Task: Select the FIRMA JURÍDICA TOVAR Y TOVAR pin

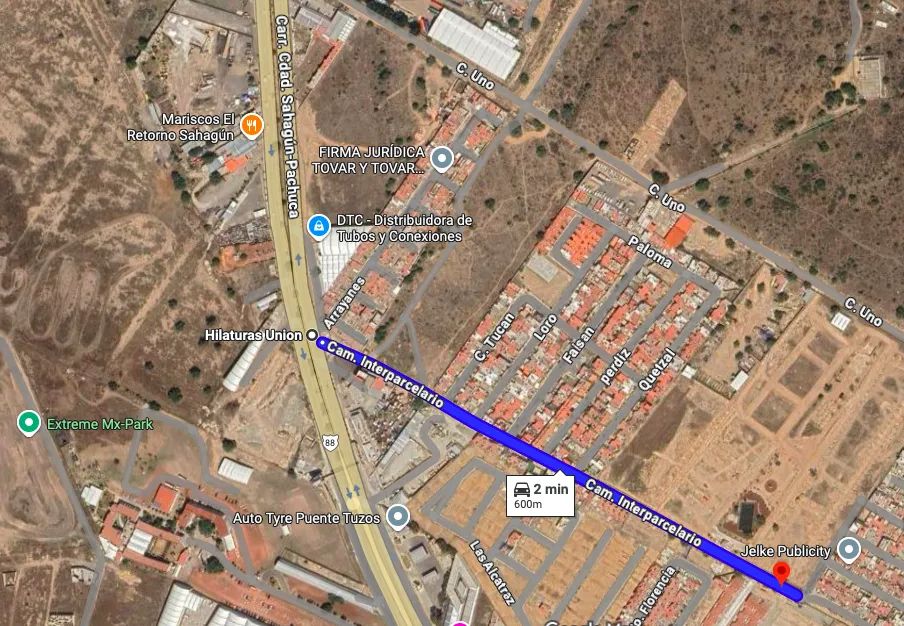Action: [441, 157]
